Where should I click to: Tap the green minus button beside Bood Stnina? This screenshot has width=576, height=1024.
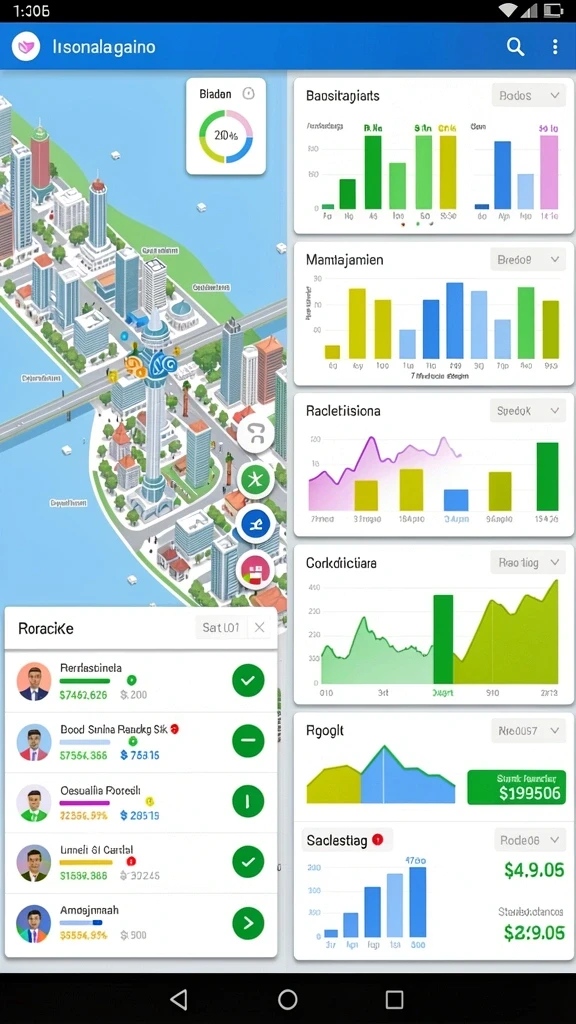coord(248,741)
